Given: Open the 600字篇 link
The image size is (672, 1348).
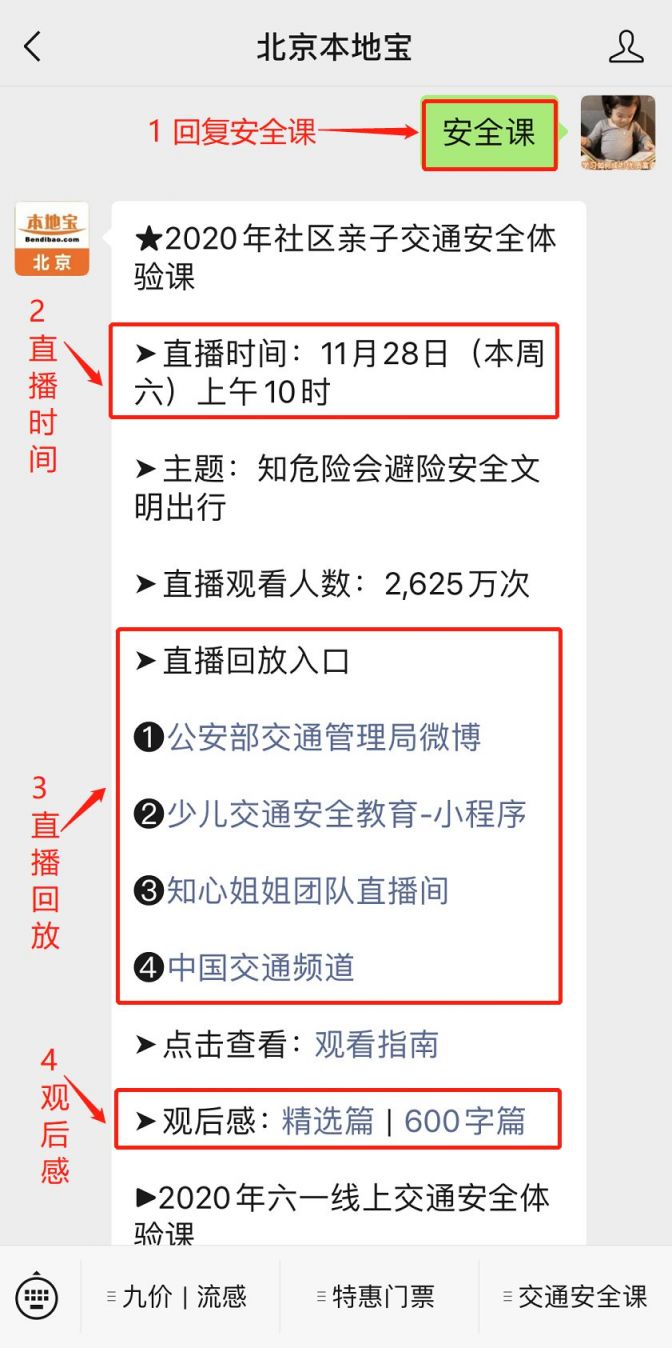Looking at the screenshot, I should click(465, 1121).
